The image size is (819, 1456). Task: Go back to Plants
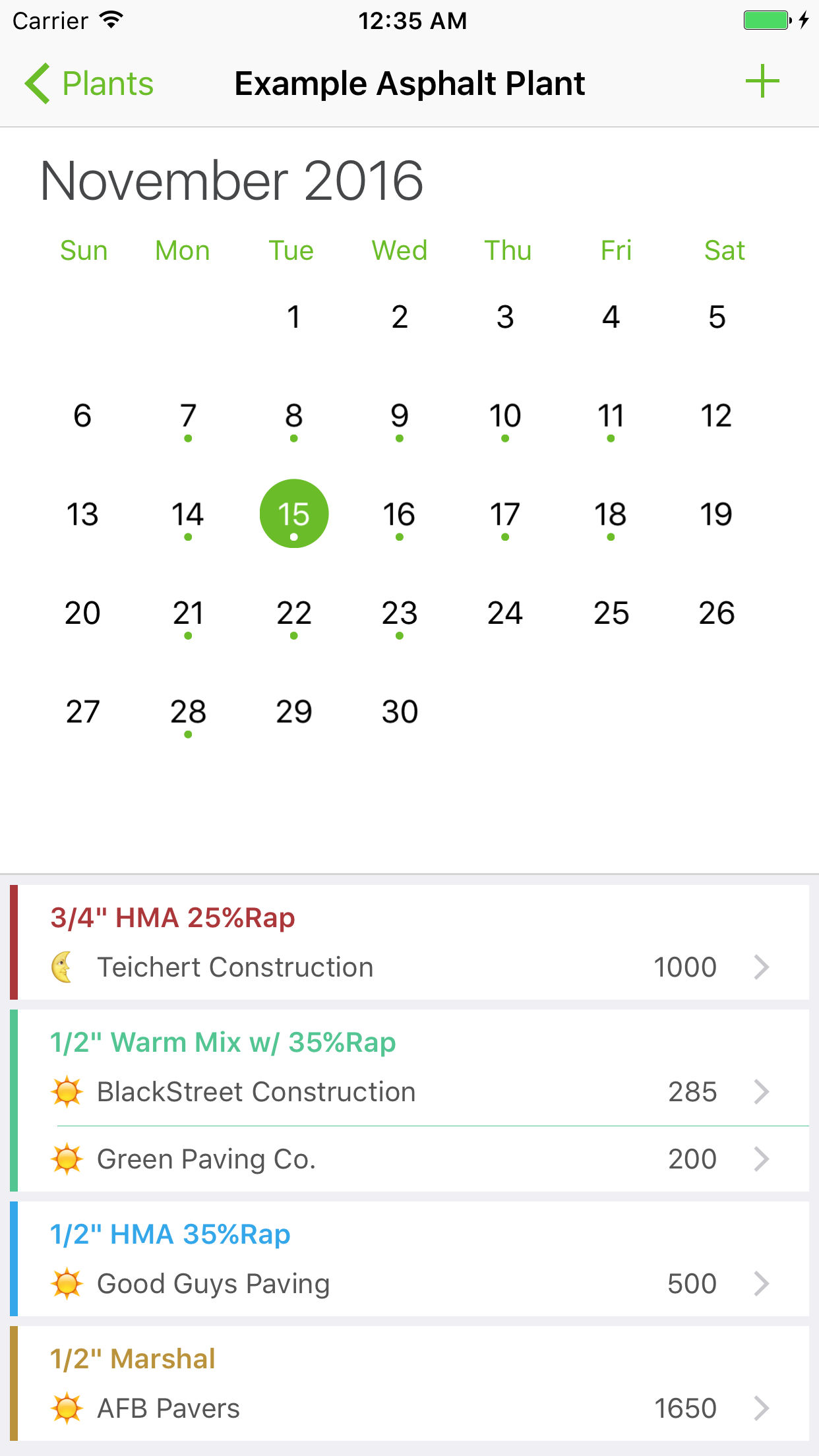pyautogui.click(x=89, y=84)
